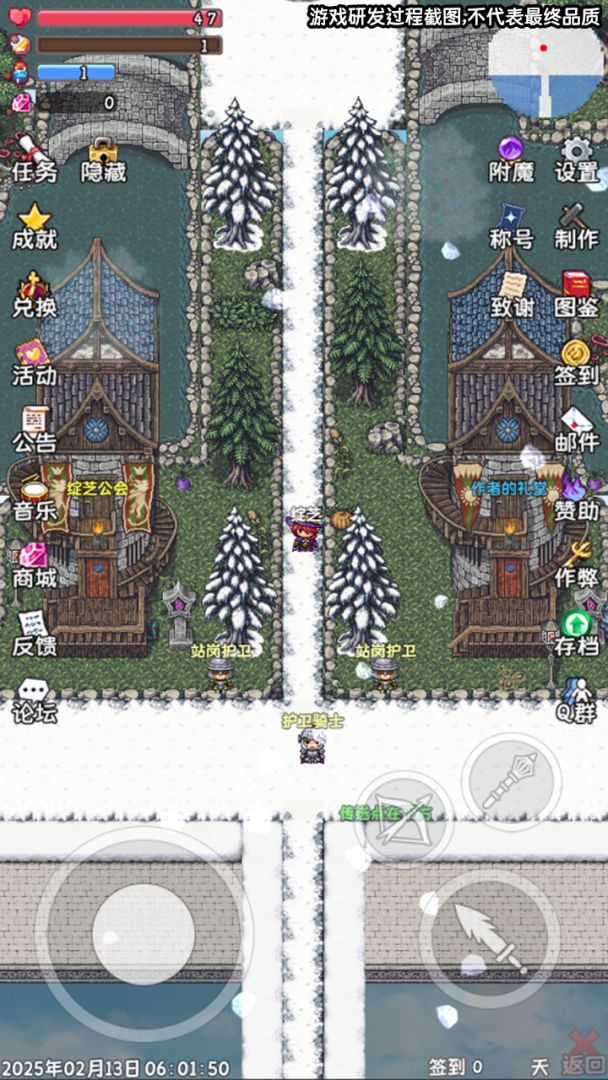The height and width of the screenshot is (1080, 608).
Task: Open the 制作 crafting menu
Action: 577,227
